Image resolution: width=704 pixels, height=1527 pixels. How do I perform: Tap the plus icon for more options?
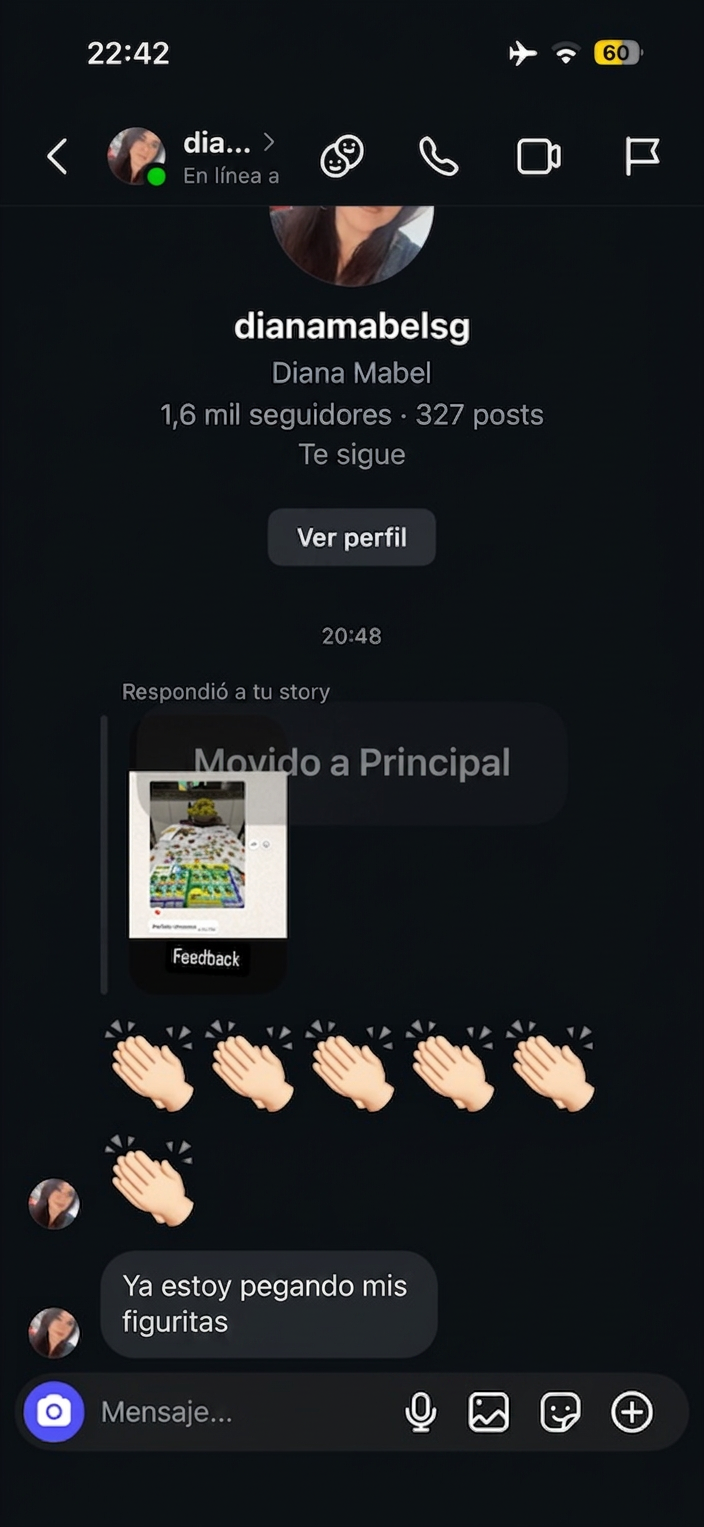[x=632, y=1412]
